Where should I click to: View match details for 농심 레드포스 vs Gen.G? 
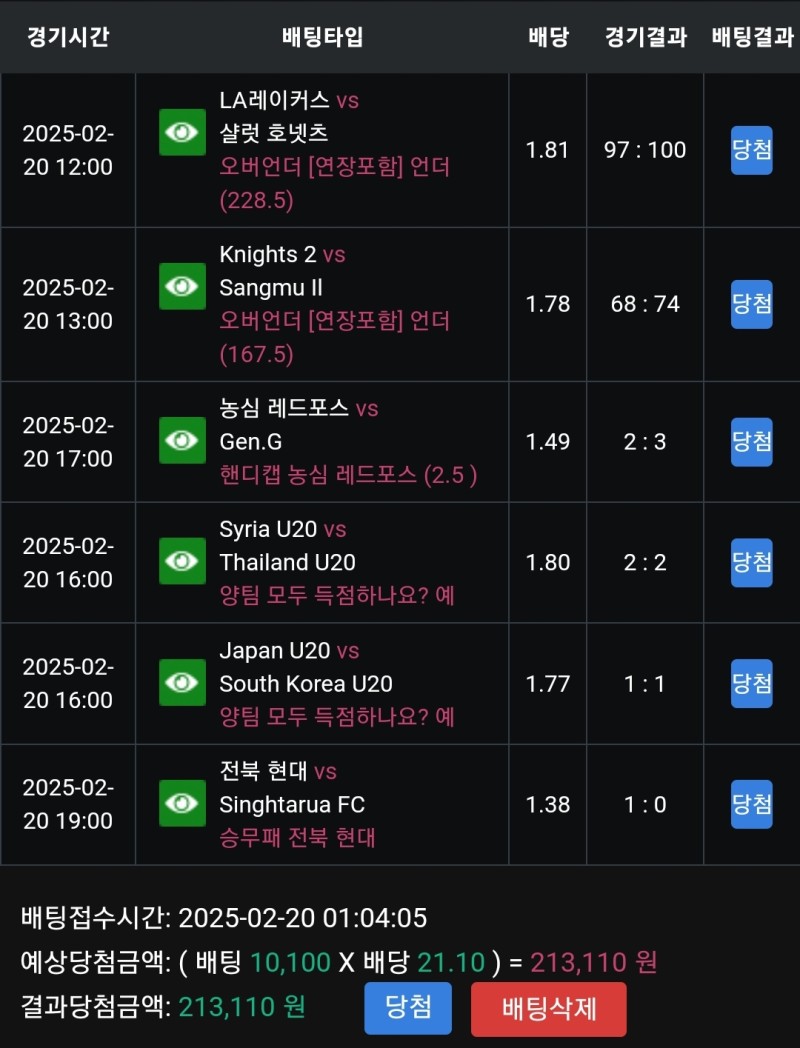pyautogui.click(x=182, y=440)
